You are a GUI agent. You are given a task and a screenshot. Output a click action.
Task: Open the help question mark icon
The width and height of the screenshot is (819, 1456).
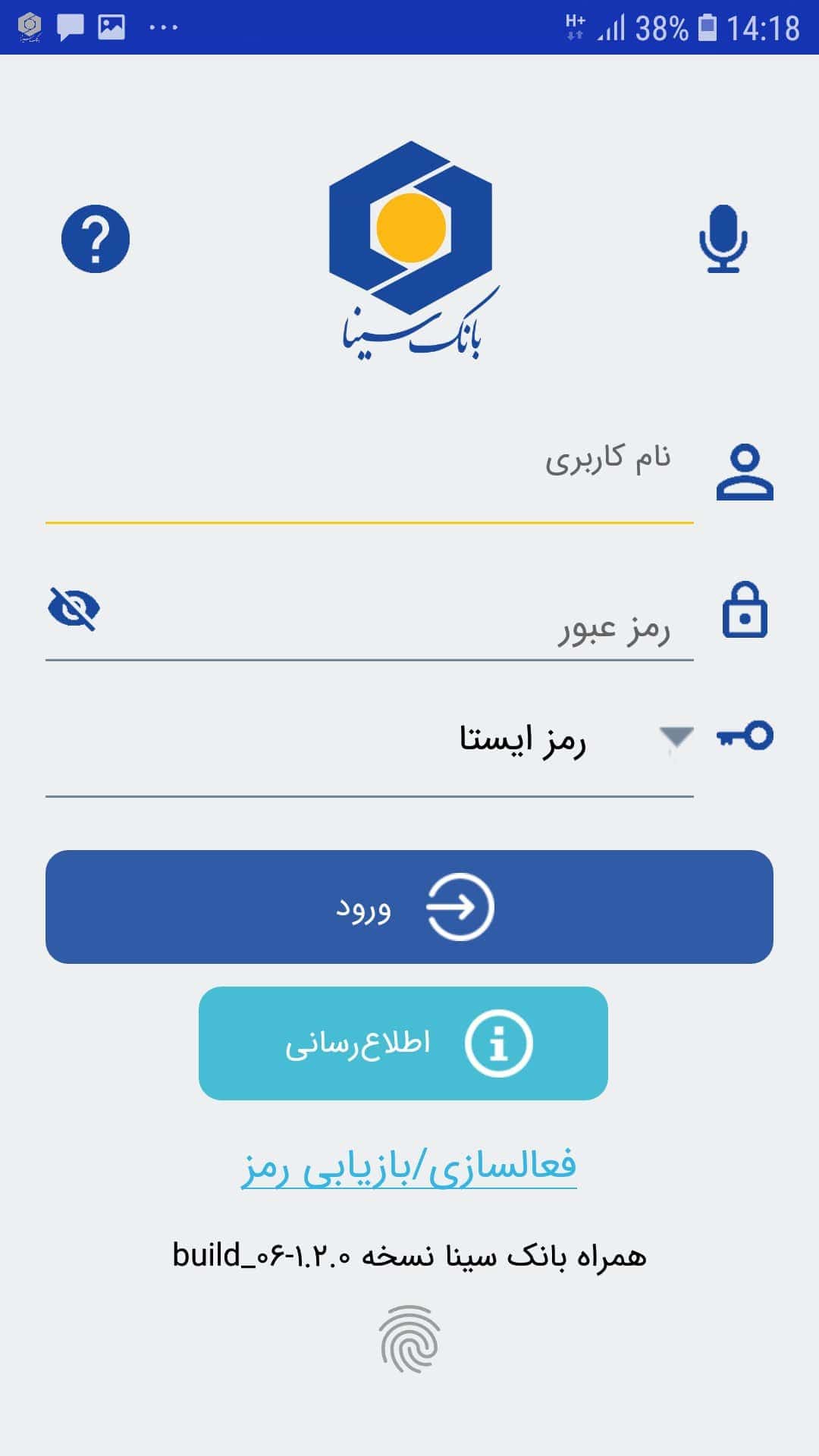[96, 239]
